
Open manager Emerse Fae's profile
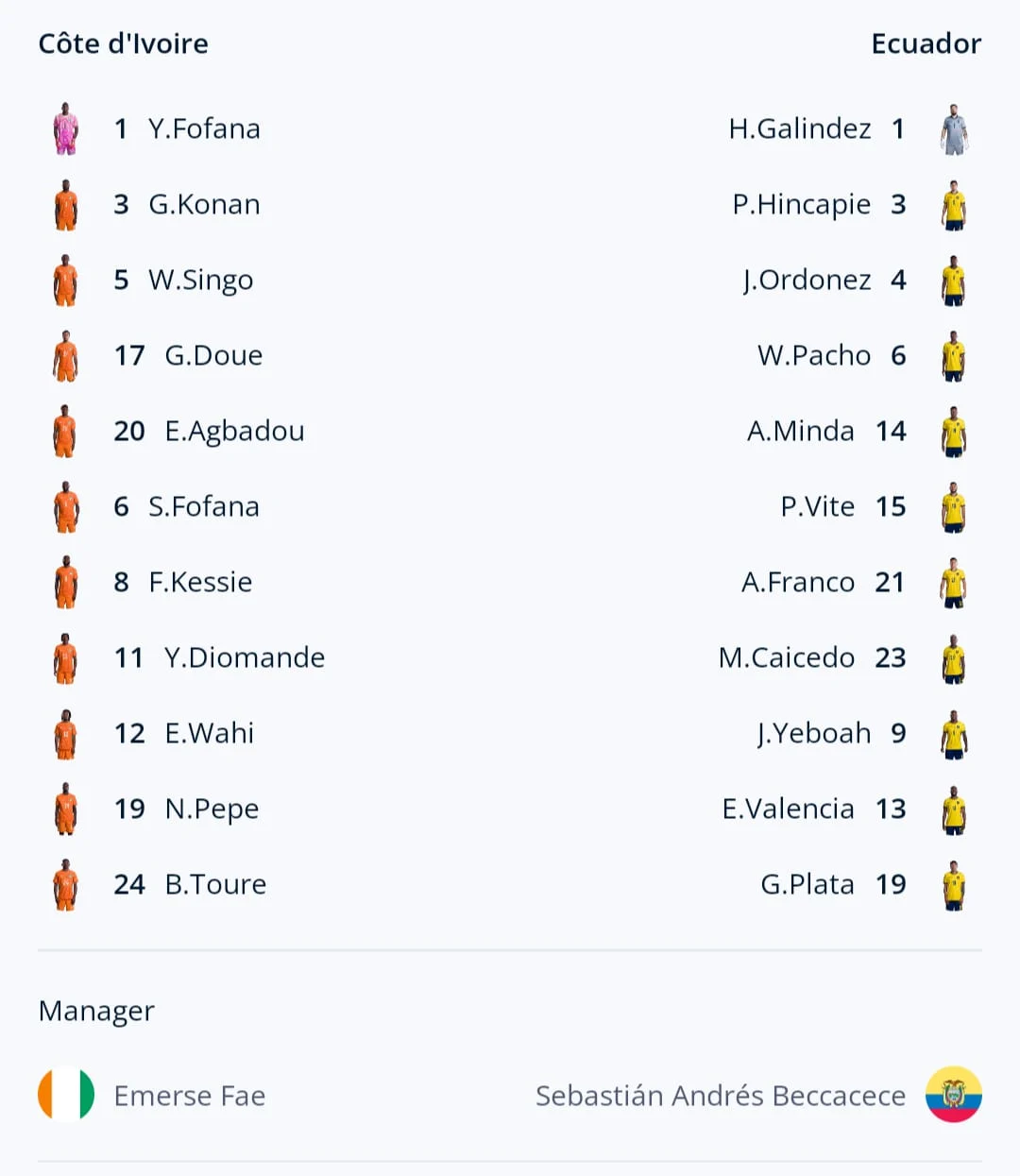coord(189,1096)
